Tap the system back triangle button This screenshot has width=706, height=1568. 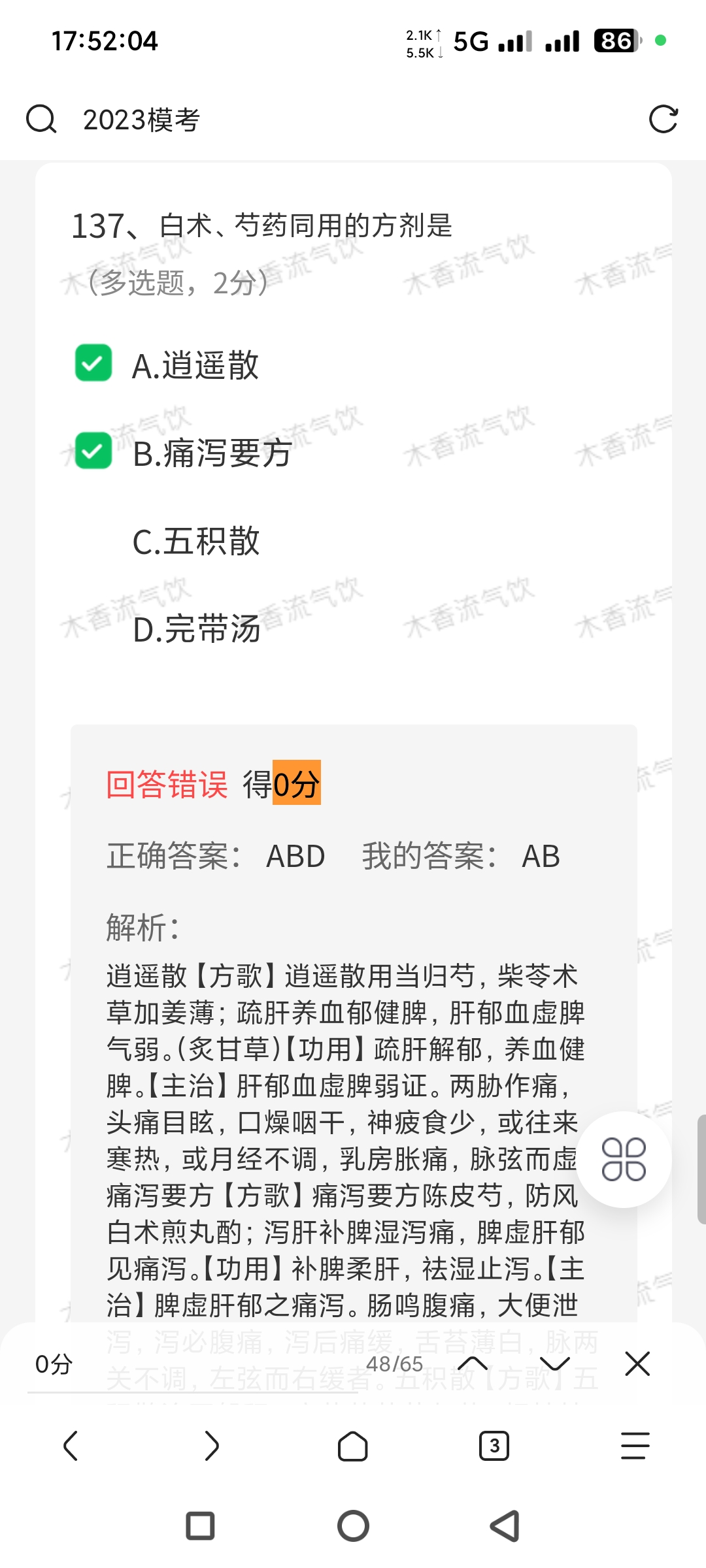click(505, 1526)
